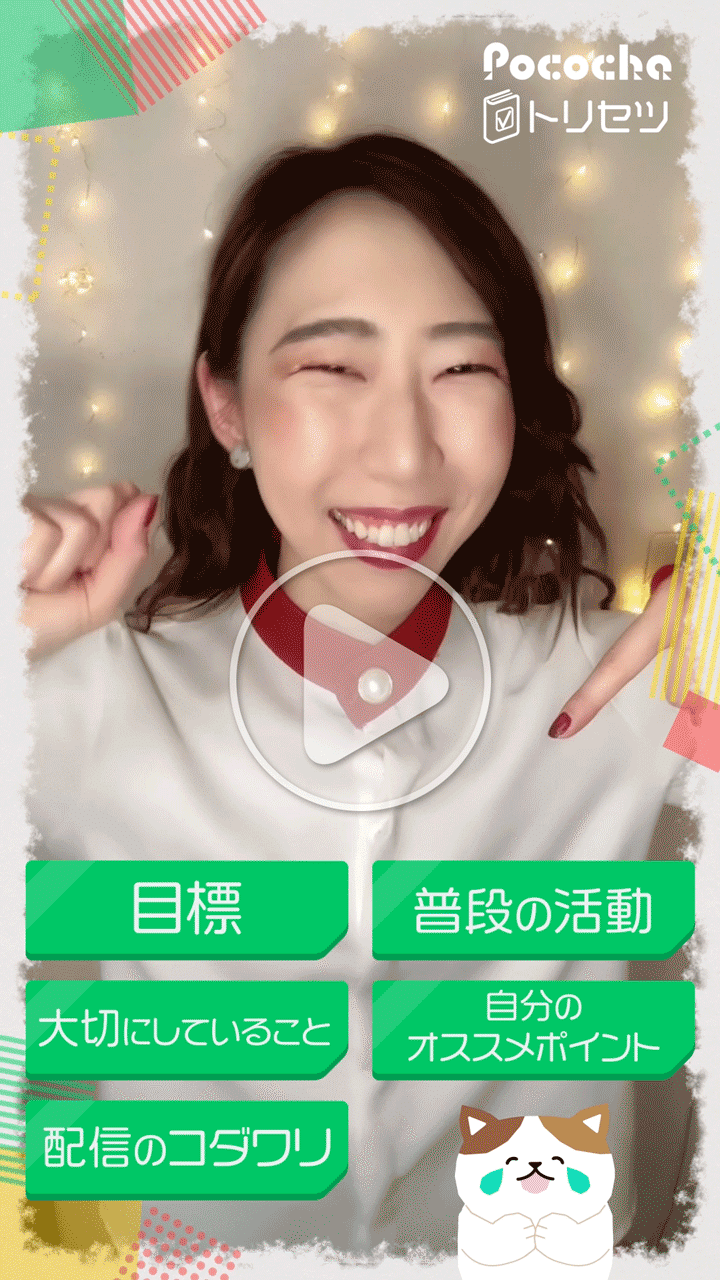The image size is (720, 1280).
Task: Open the 目標 section
Action: 187,910
